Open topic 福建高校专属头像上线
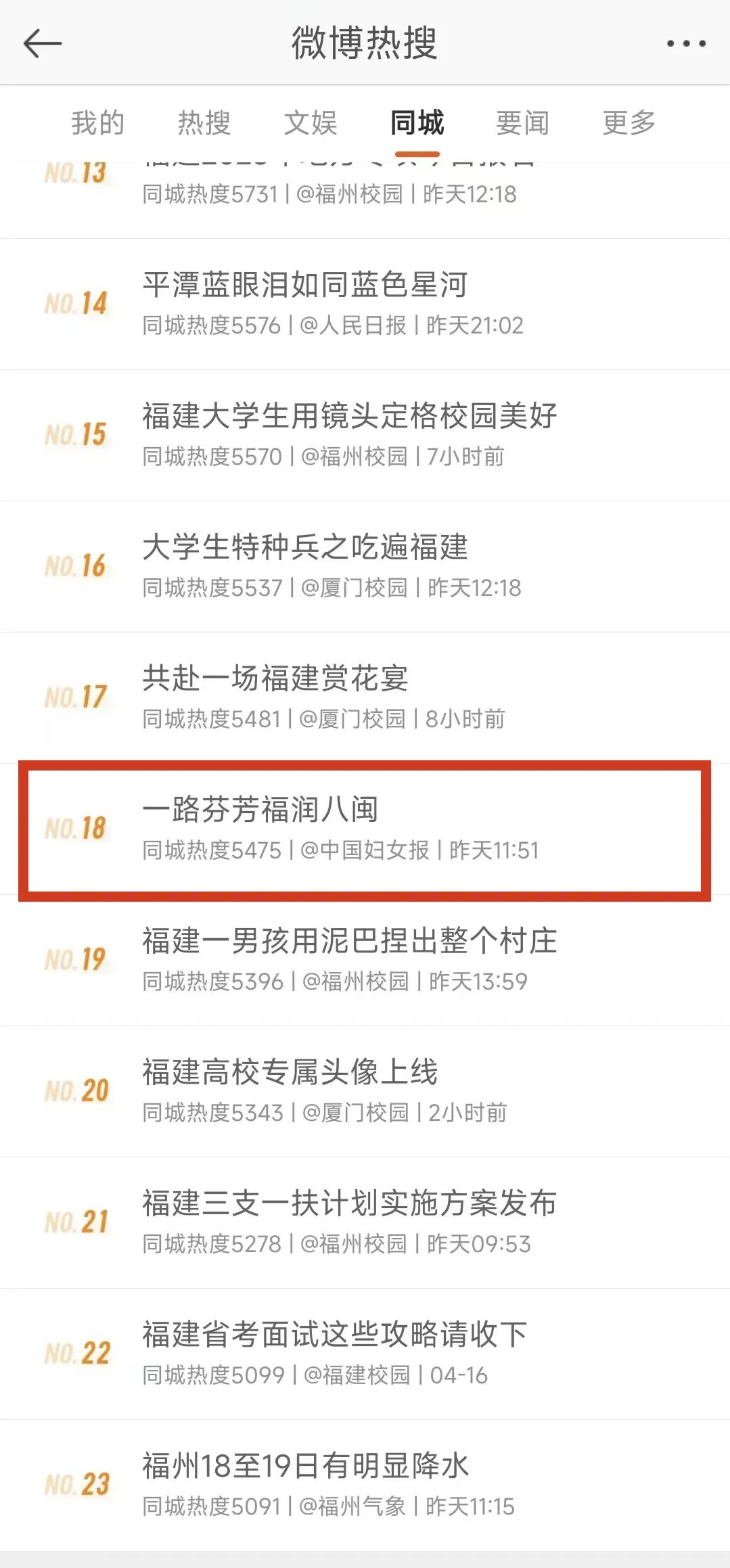The width and height of the screenshot is (730, 1568). (290, 1072)
